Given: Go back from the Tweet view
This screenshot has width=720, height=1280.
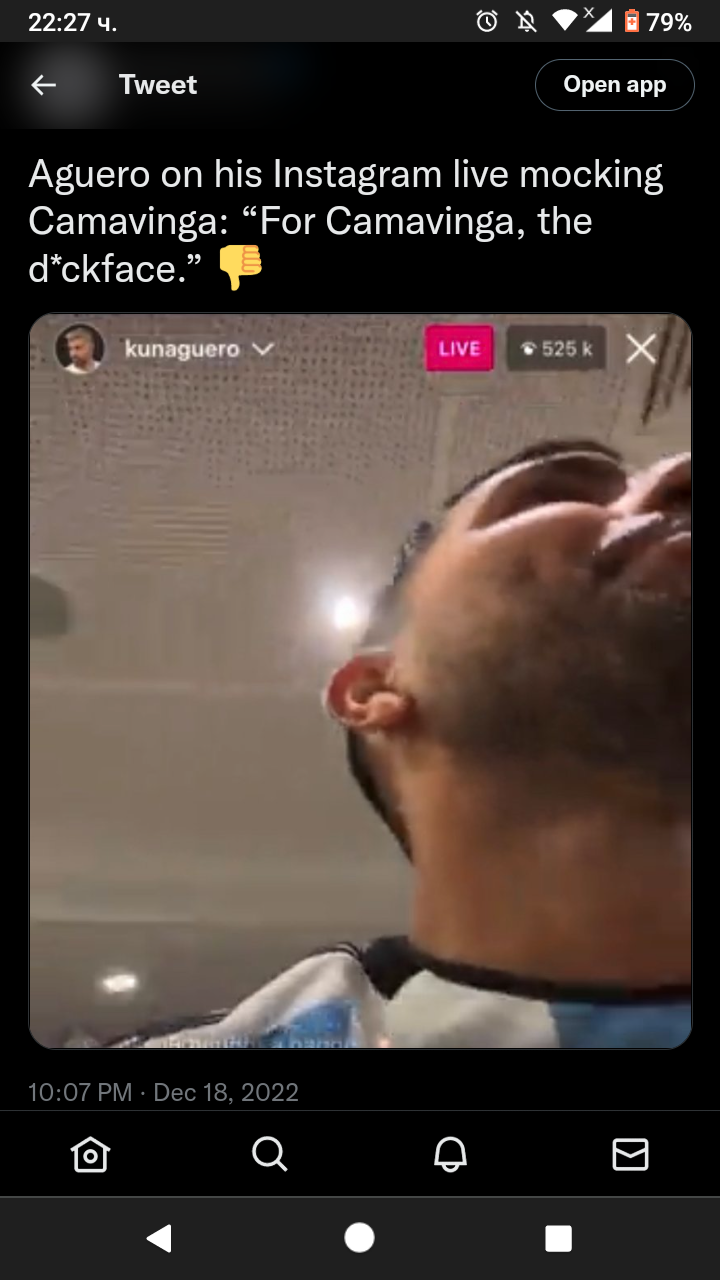Looking at the screenshot, I should pyautogui.click(x=44, y=86).
